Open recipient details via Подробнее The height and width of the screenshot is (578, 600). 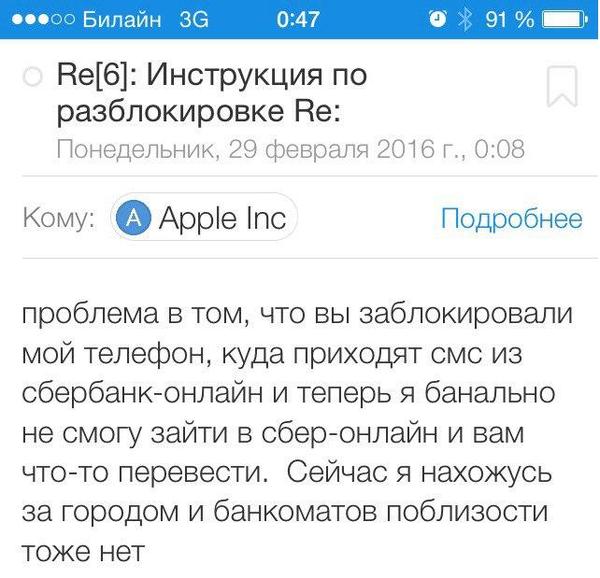[x=511, y=218]
